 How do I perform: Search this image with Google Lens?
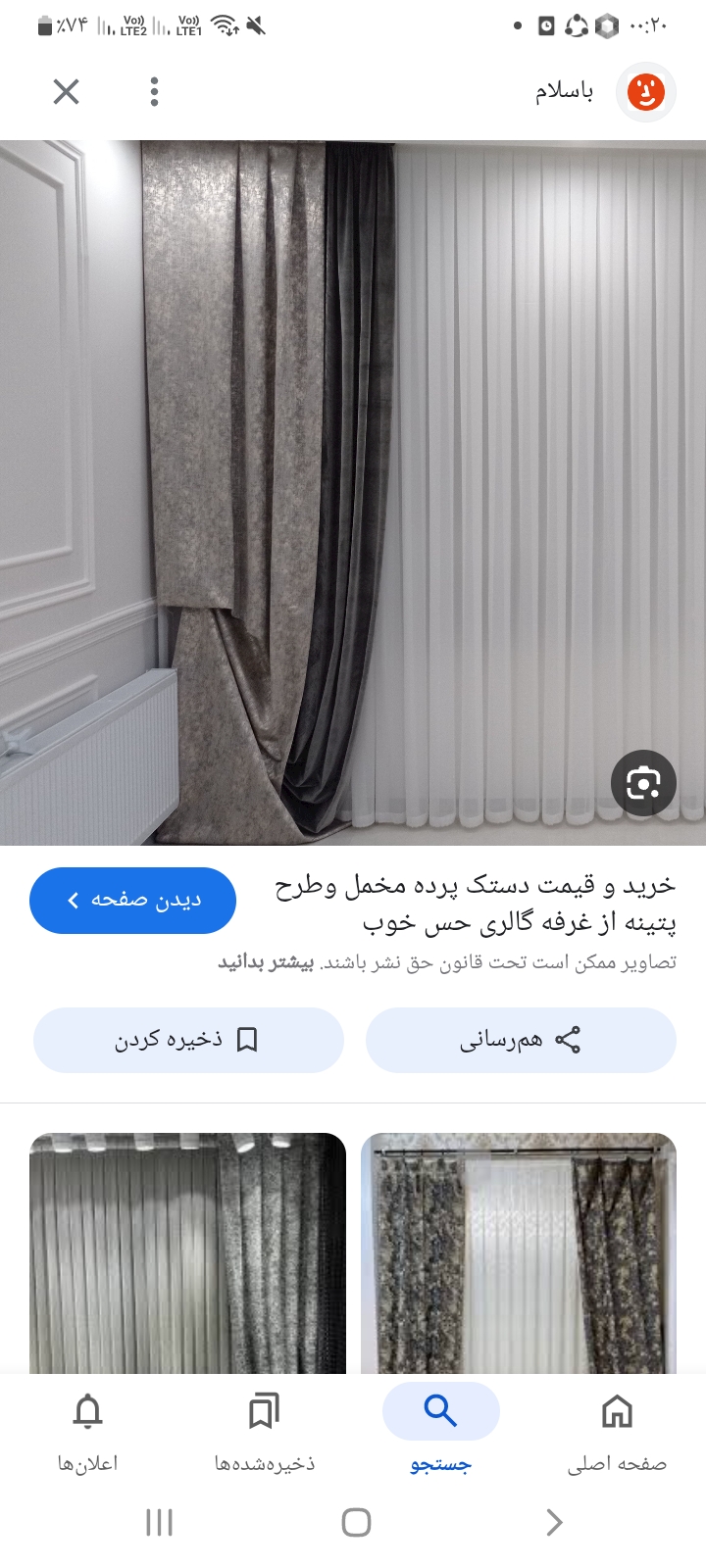coord(643,783)
